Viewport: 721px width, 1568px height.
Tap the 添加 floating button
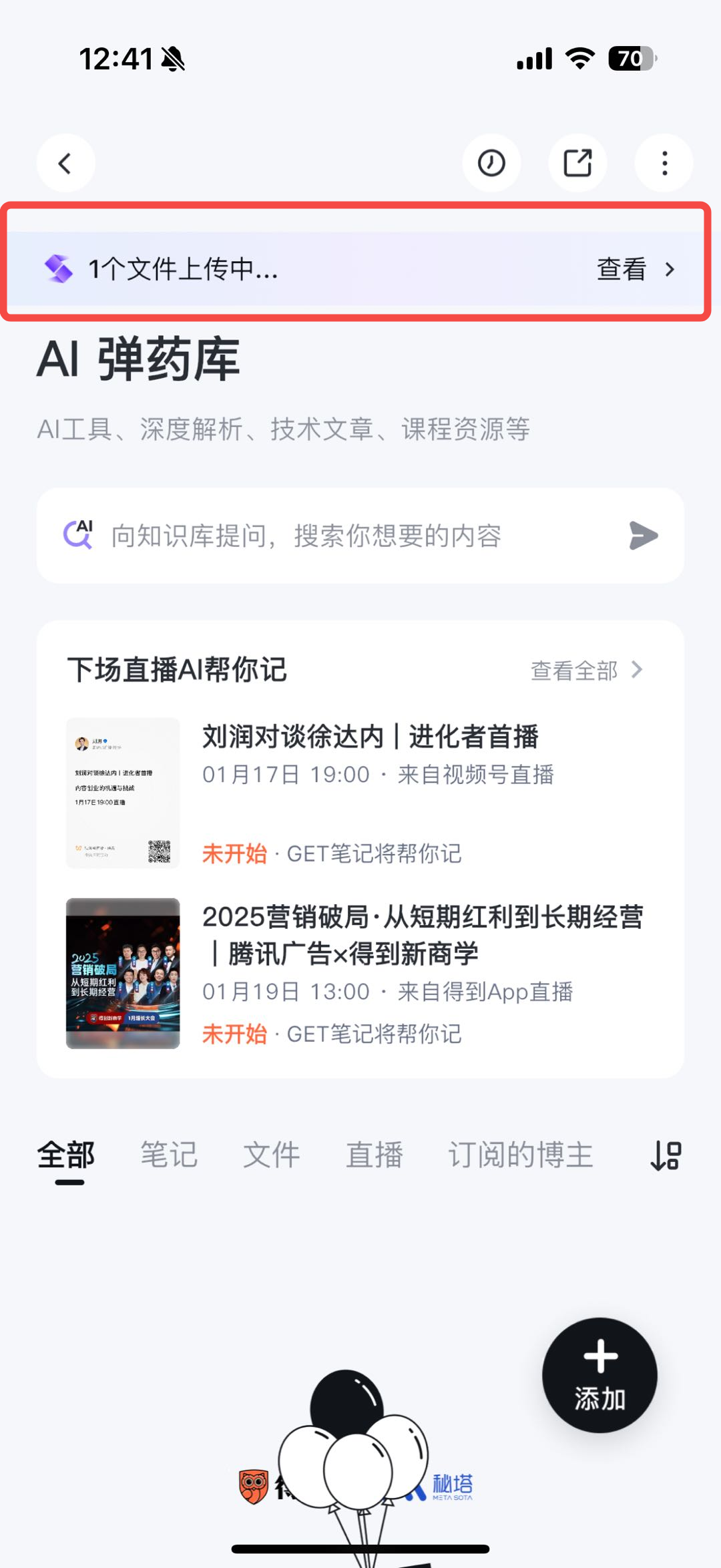coord(599,1376)
